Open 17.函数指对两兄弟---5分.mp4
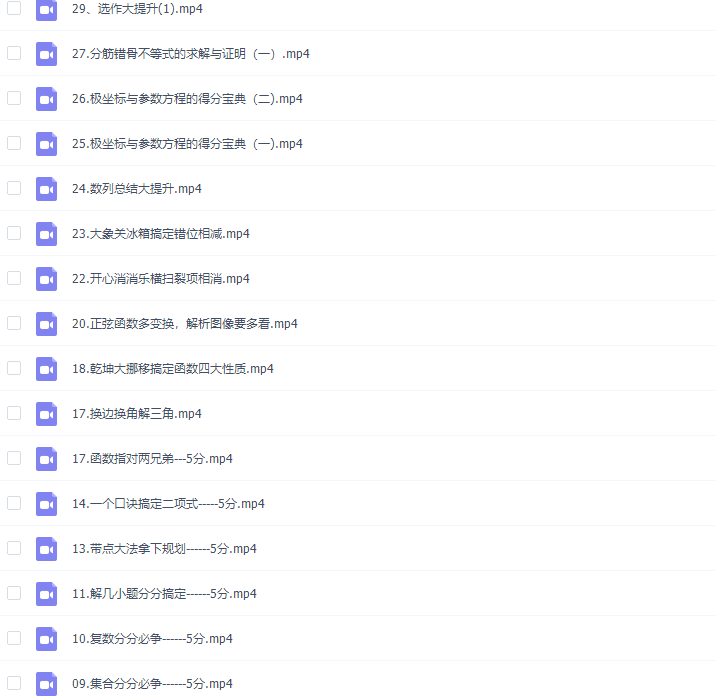This screenshot has width=716, height=696. (152, 459)
